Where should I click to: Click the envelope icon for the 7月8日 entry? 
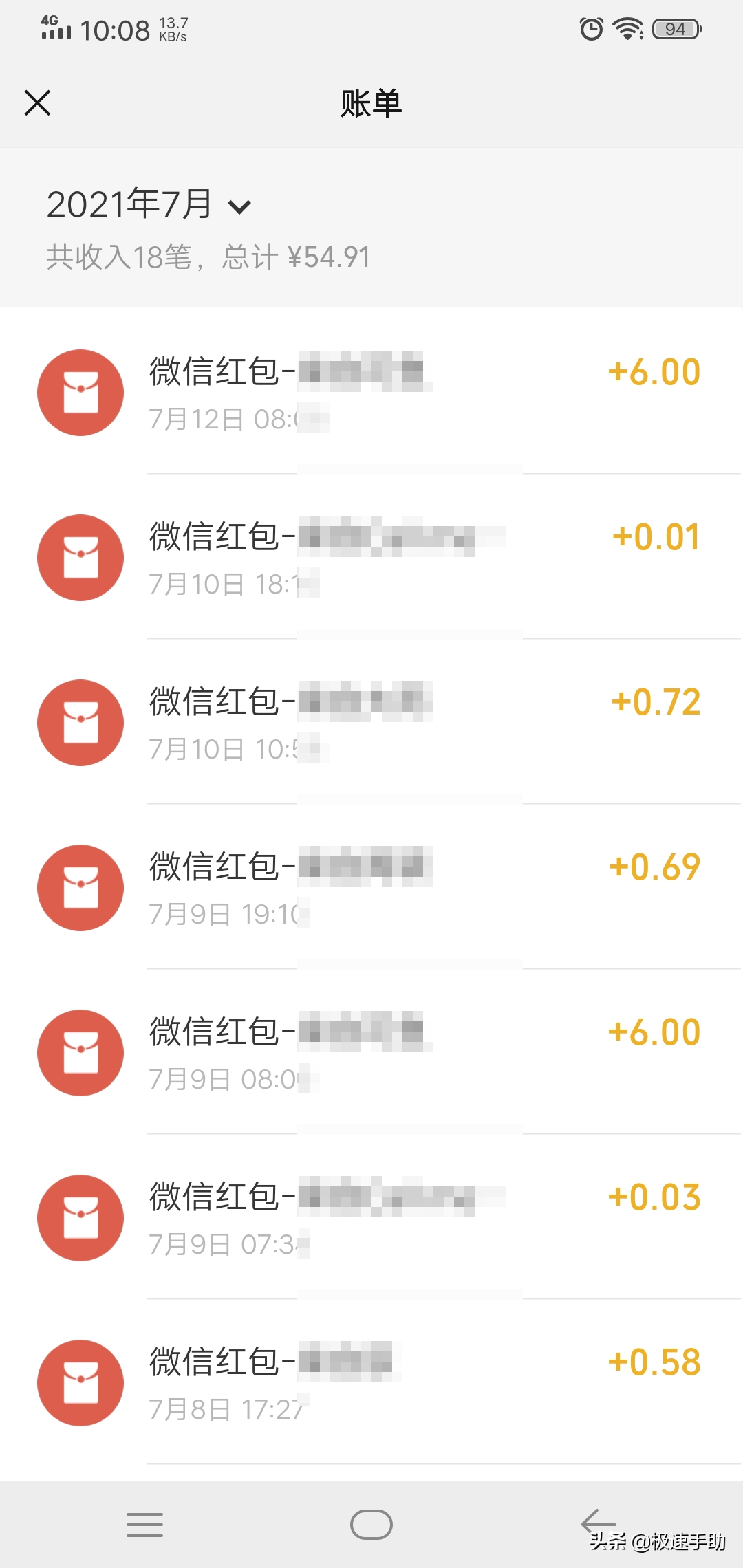pyautogui.click(x=80, y=1382)
